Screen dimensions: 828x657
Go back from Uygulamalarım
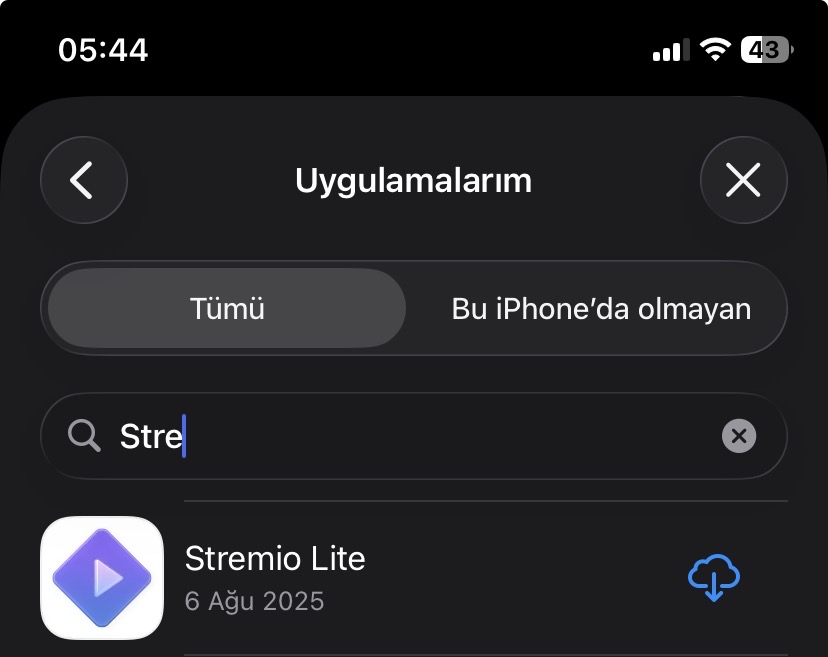[84, 180]
